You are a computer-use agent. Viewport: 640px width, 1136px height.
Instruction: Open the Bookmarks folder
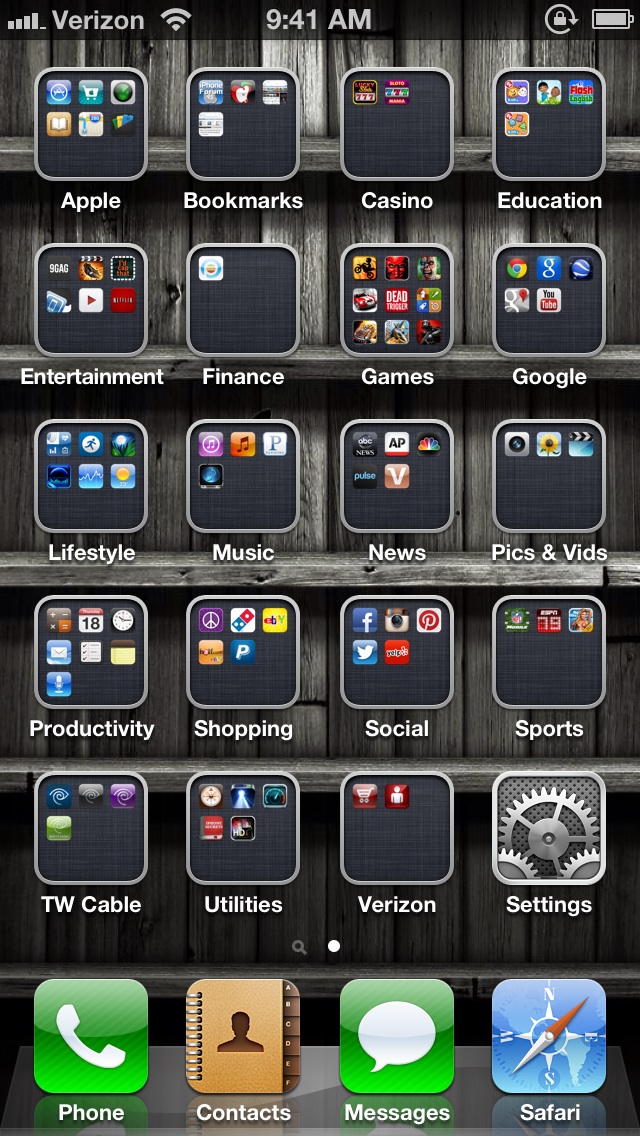tap(243, 124)
